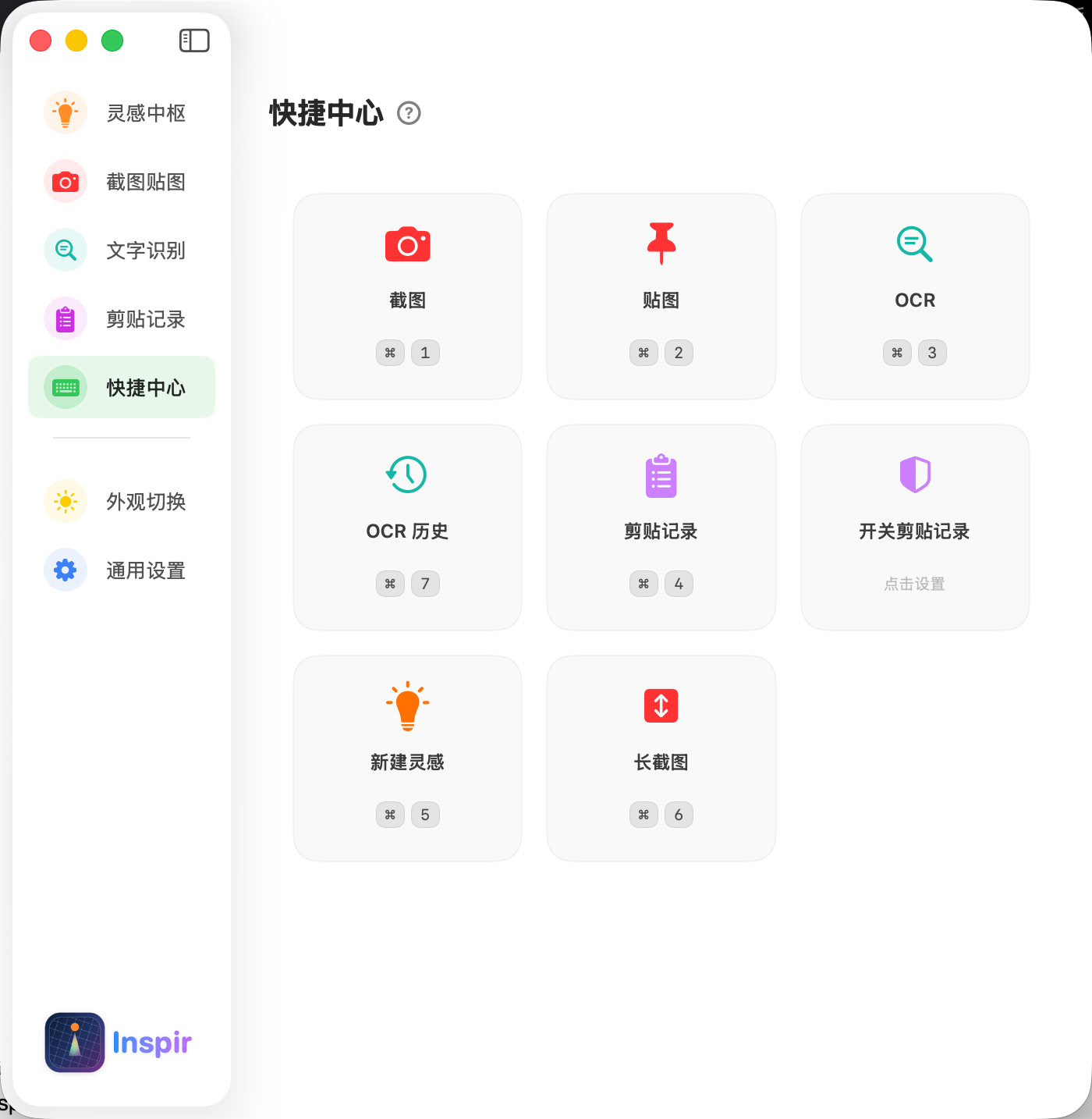Open 灵感中枢 from the sidebar
The width and height of the screenshot is (1092, 1119).
(122, 112)
